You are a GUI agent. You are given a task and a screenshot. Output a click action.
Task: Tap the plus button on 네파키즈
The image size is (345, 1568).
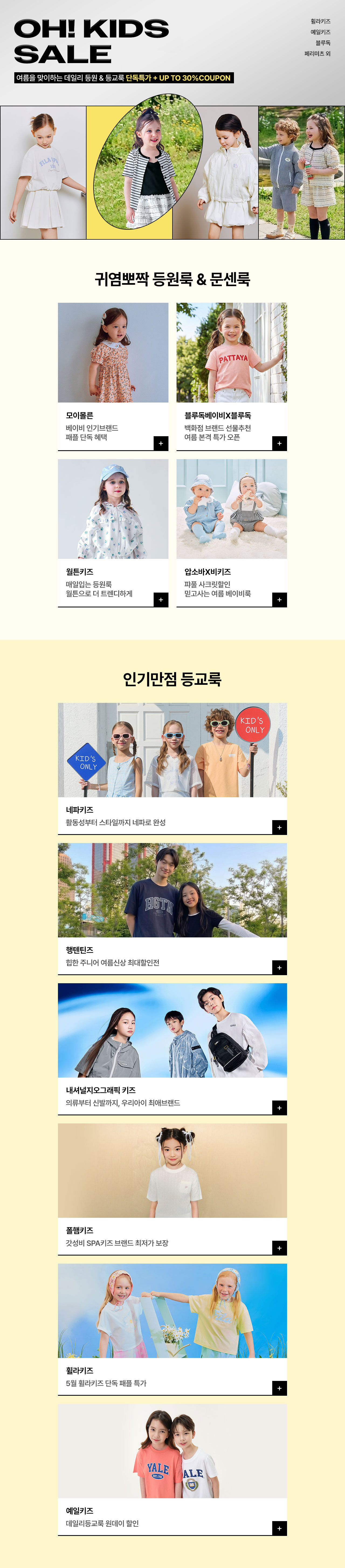(x=279, y=827)
